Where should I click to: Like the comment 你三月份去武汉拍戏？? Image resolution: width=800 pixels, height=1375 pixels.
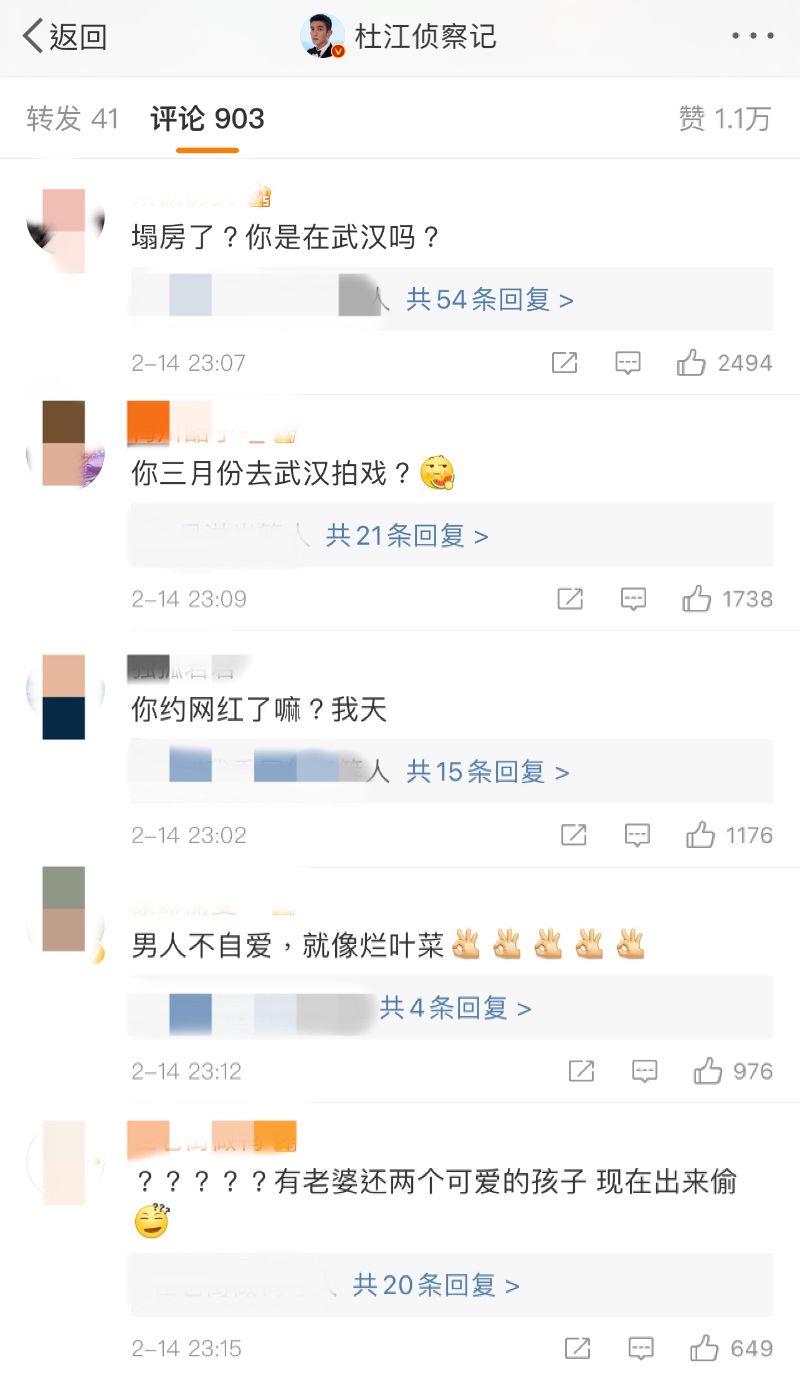pyautogui.click(x=697, y=598)
